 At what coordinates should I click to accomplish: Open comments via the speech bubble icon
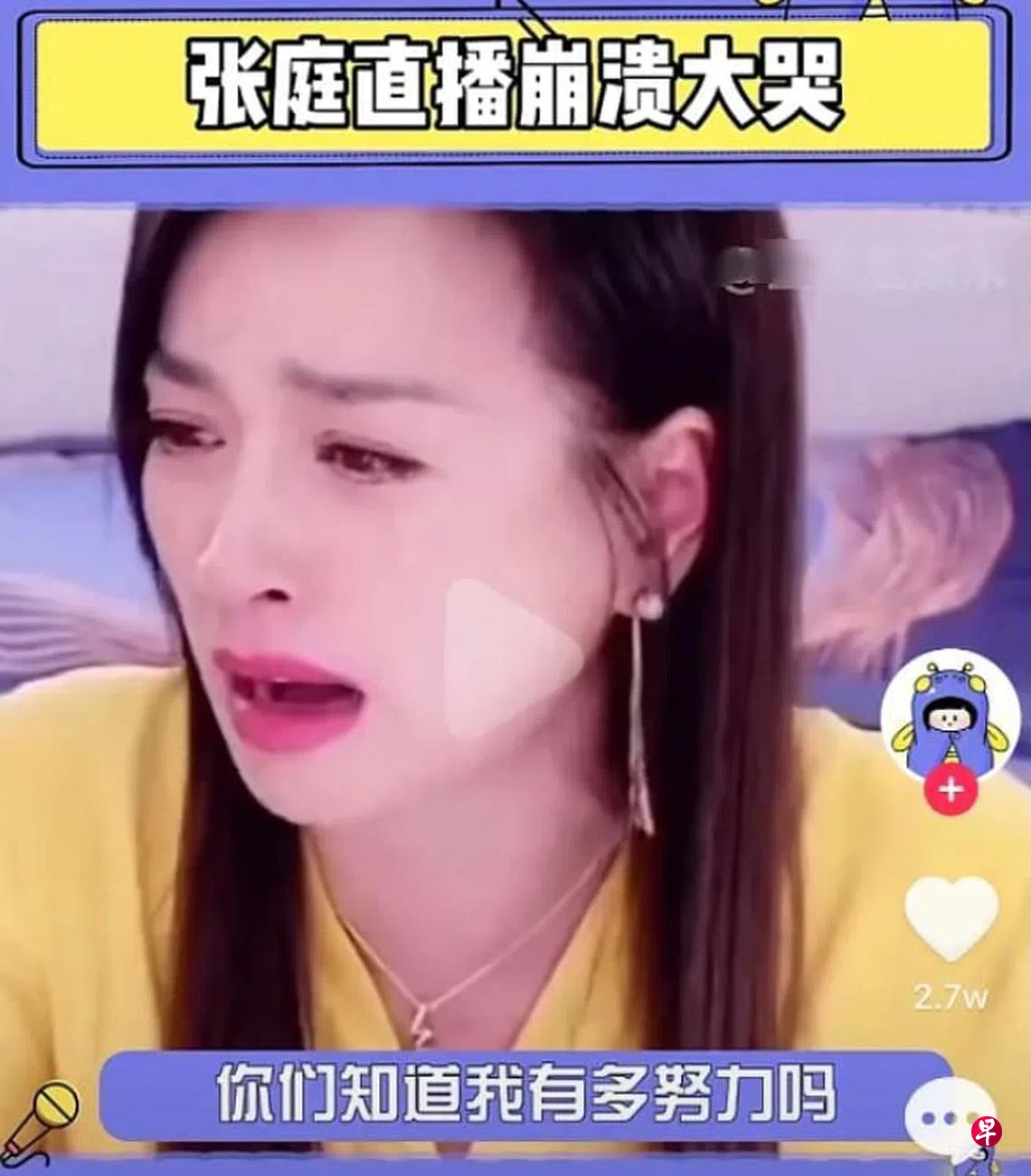tap(945, 1118)
